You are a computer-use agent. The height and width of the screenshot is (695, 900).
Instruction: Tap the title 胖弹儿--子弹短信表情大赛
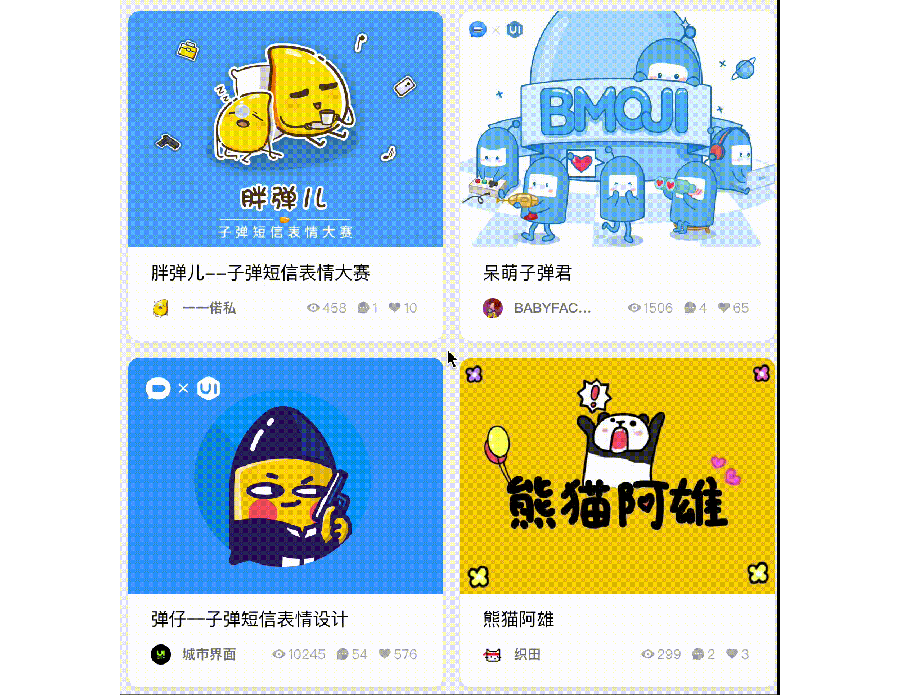click(261, 273)
